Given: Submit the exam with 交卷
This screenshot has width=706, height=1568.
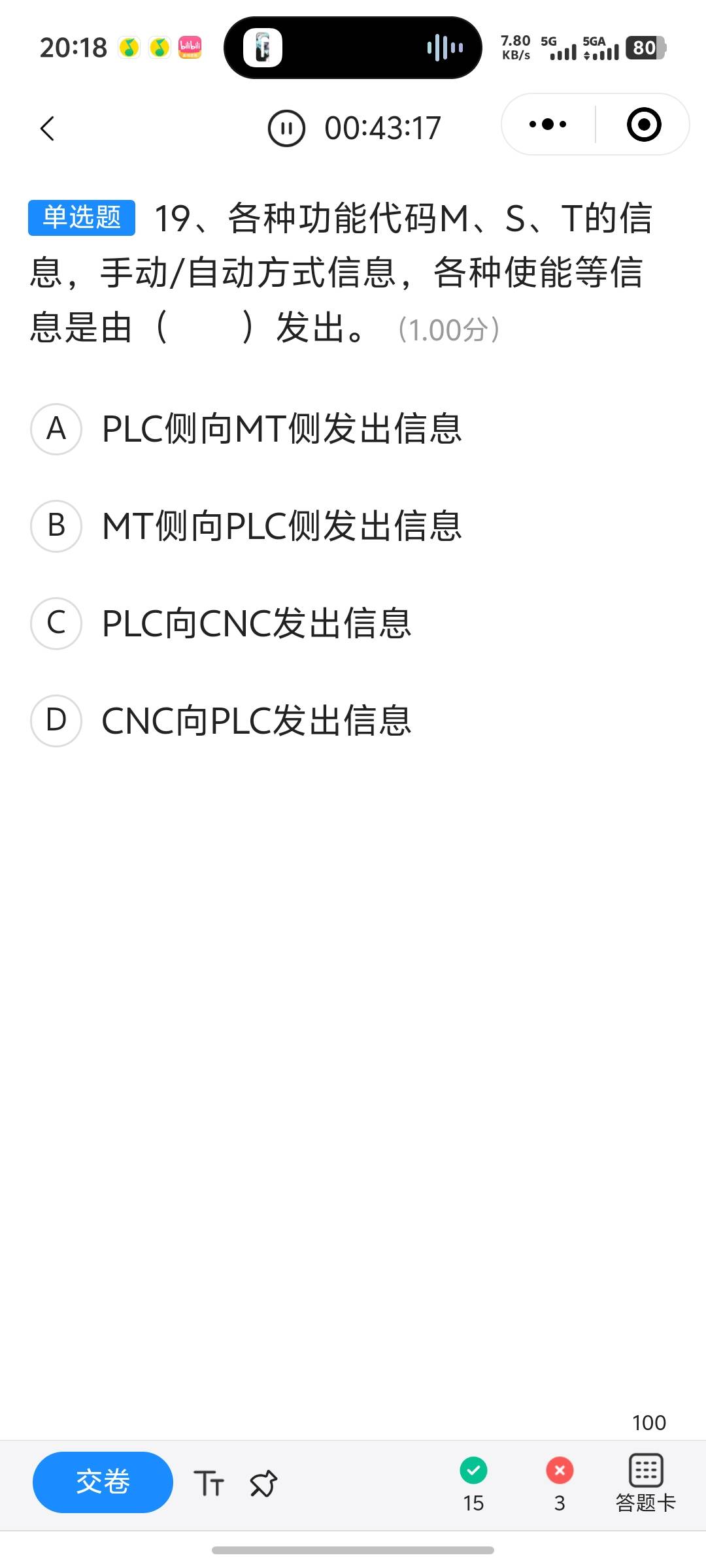Looking at the screenshot, I should (x=103, y=1482).
